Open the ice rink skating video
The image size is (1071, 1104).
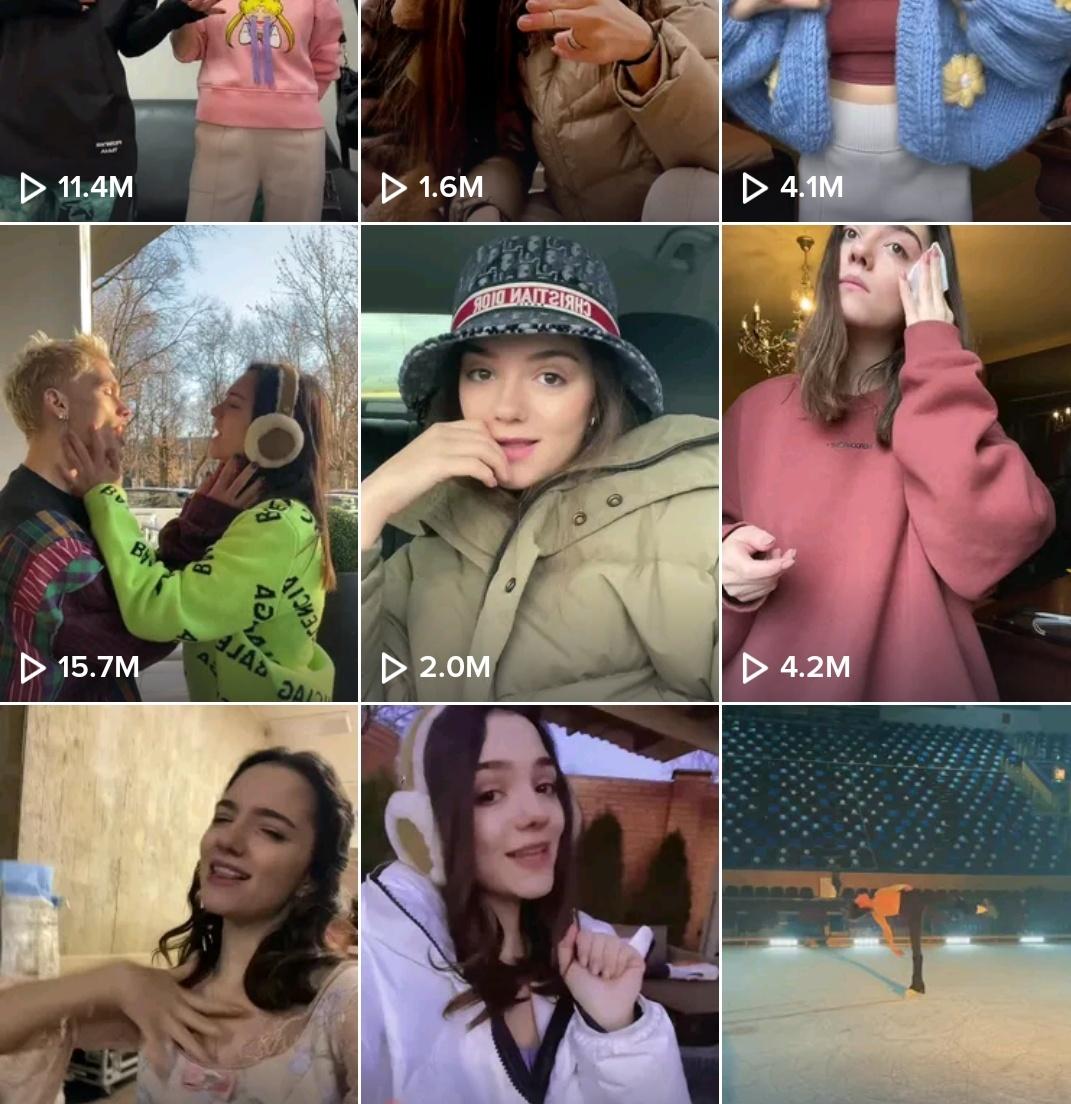tap(896, 904)
